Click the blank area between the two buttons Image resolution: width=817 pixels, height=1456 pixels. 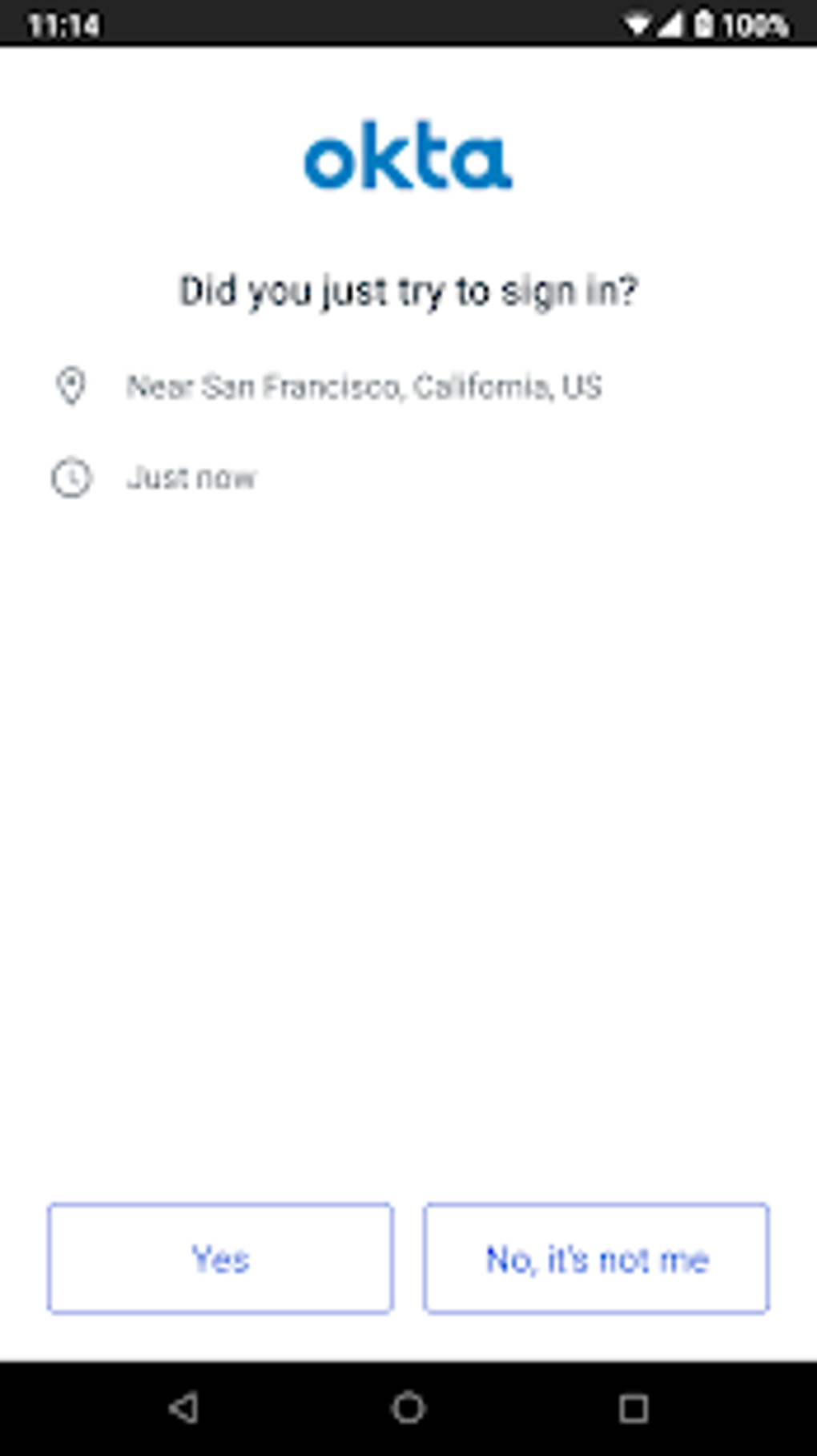click(410, 1259)
